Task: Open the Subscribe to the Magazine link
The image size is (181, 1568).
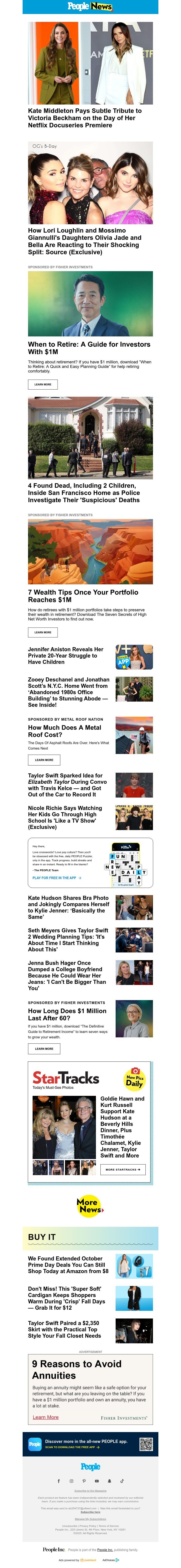Action: pos(90,1491)
